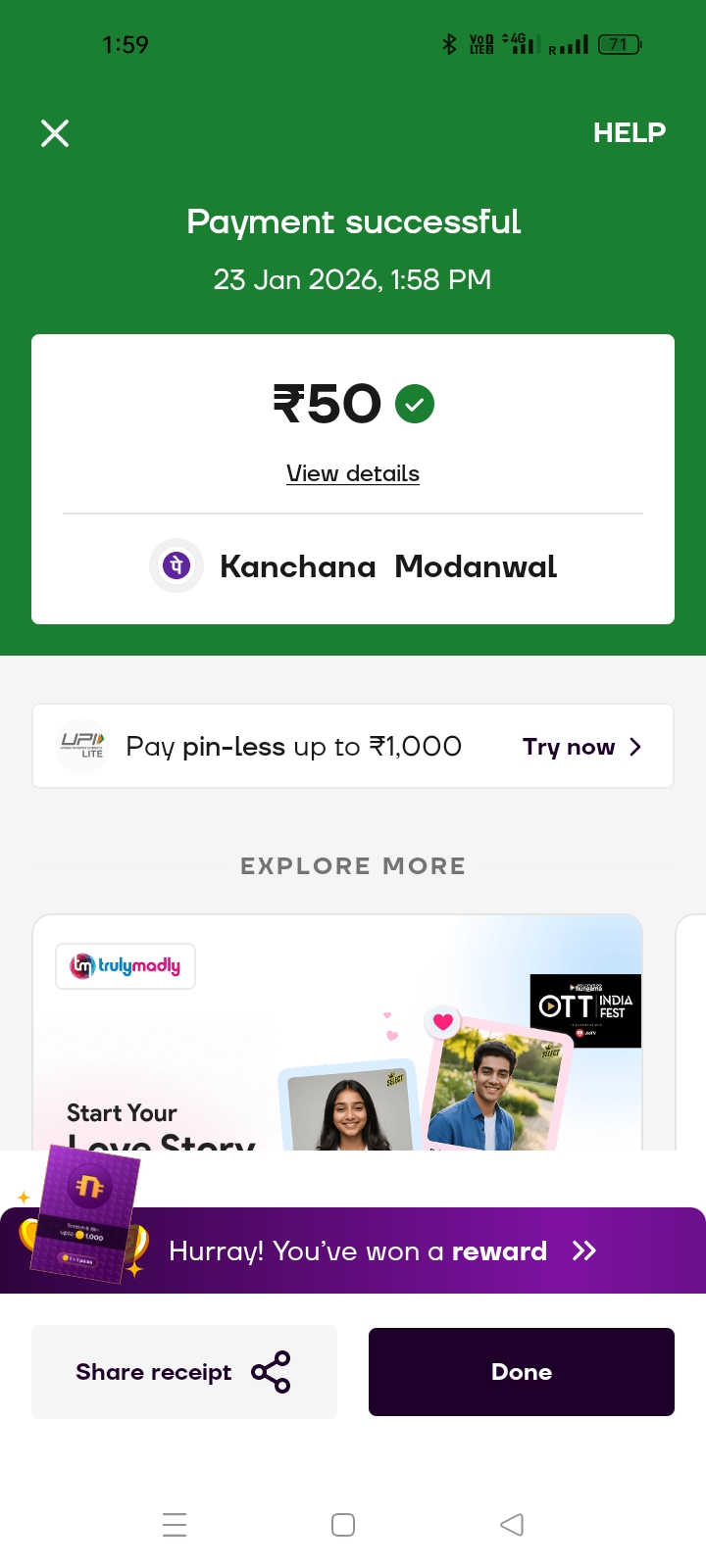View details of the ₹50 payment
The image size is (706, 1568).
(353, 474)
